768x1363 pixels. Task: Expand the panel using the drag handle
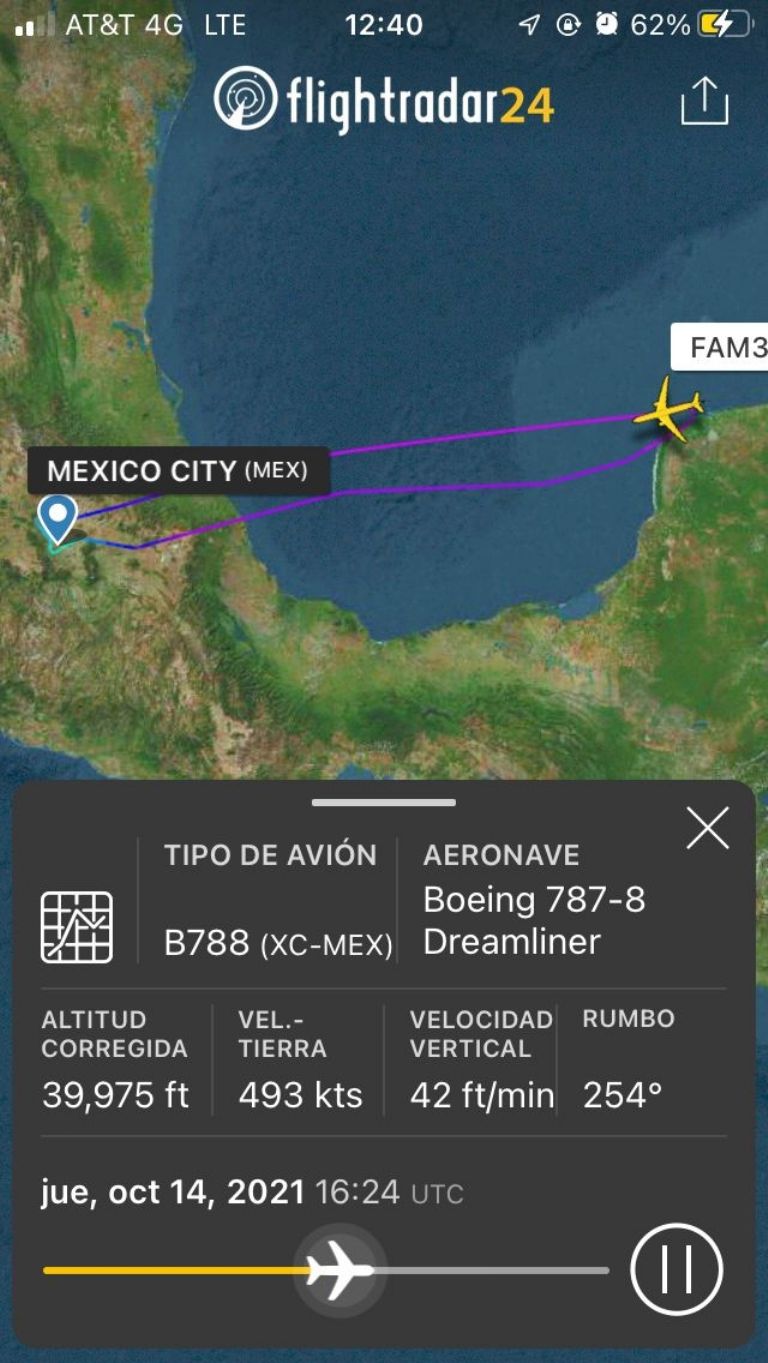point(383,802)
